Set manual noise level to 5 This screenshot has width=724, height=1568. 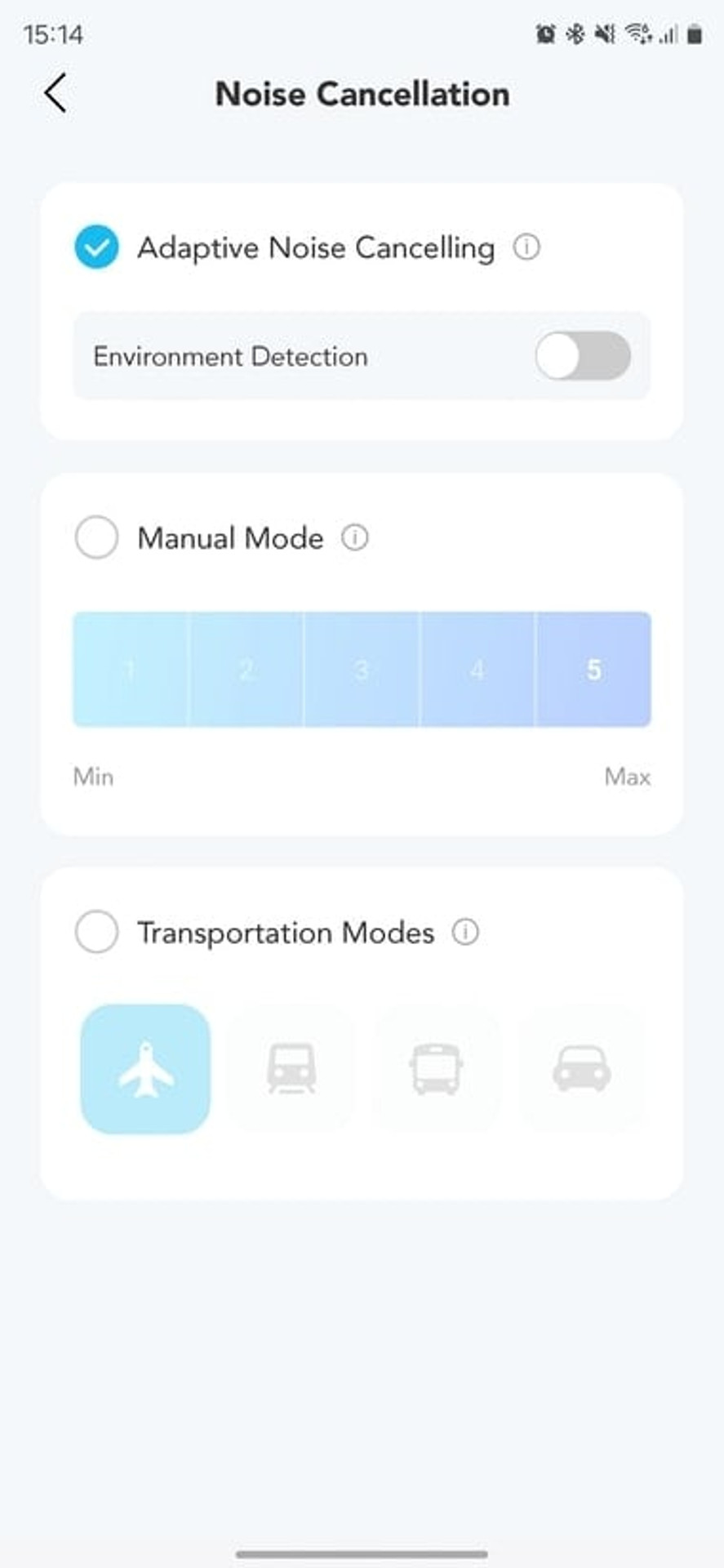pyautogui.click(x=593, y=669)
